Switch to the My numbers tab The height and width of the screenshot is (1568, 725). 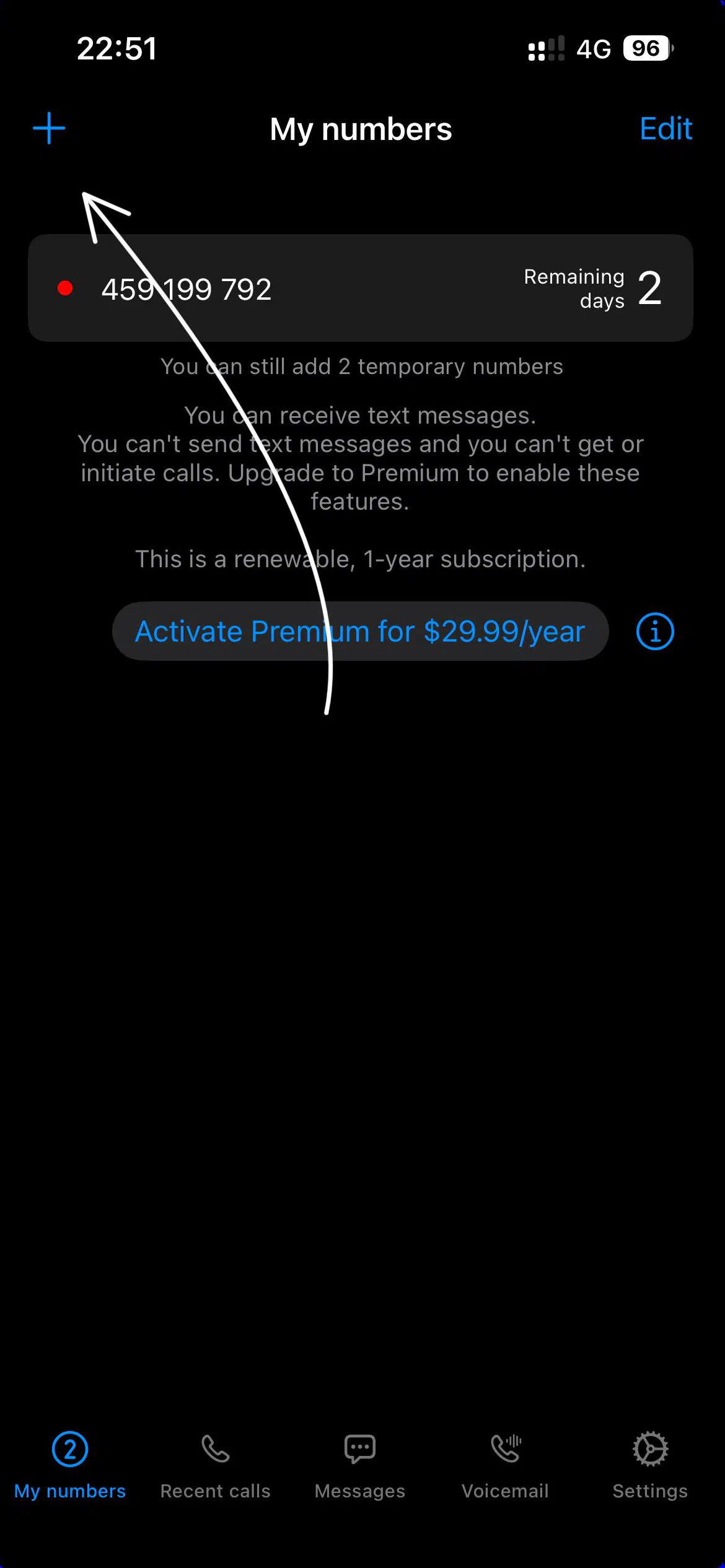[70, 1464]
